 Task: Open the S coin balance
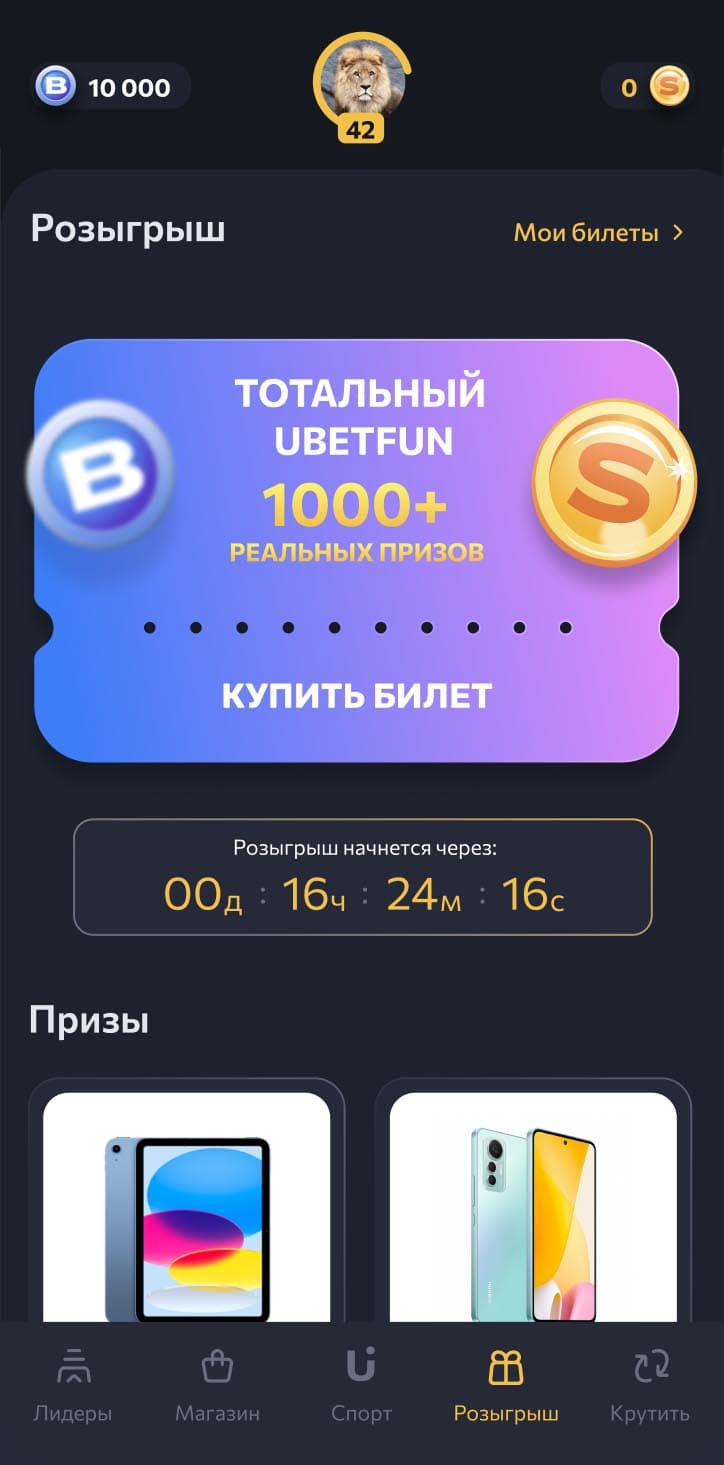click(650, 88)
